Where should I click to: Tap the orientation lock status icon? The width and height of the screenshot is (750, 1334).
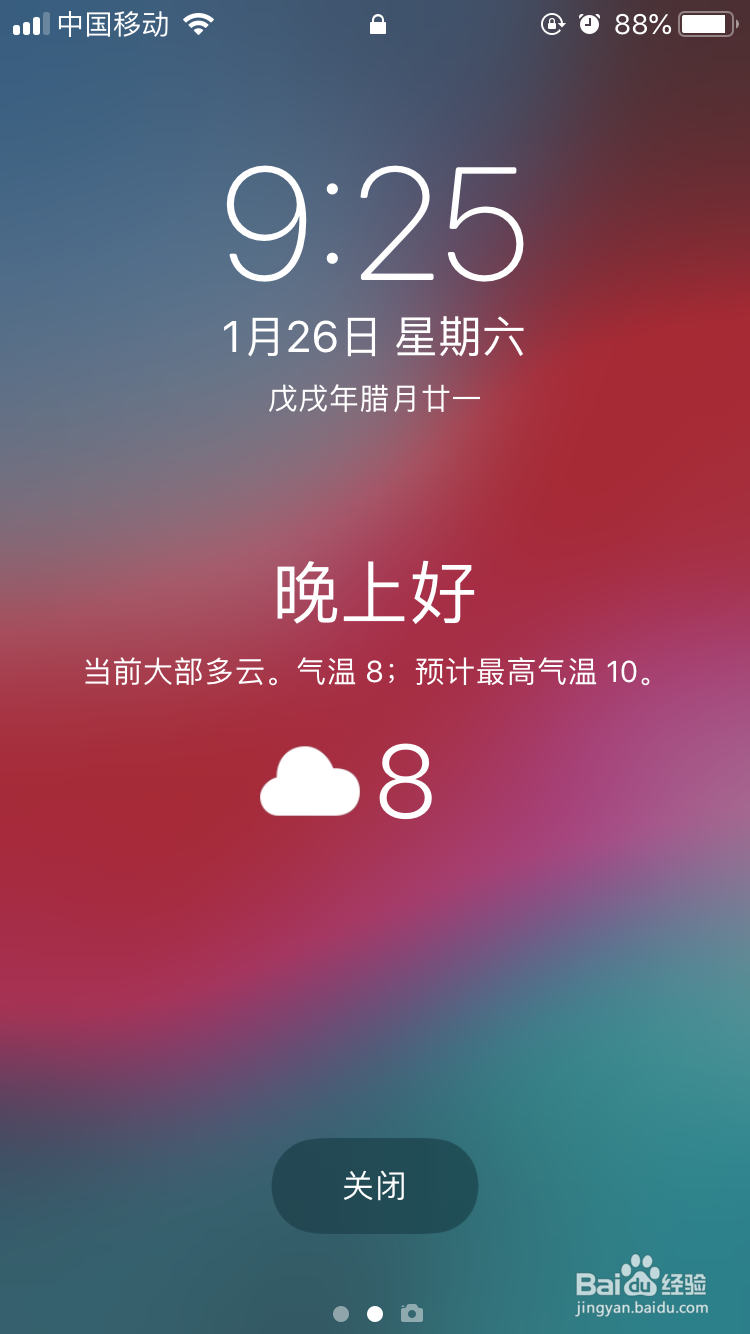[x=552, y=25]
